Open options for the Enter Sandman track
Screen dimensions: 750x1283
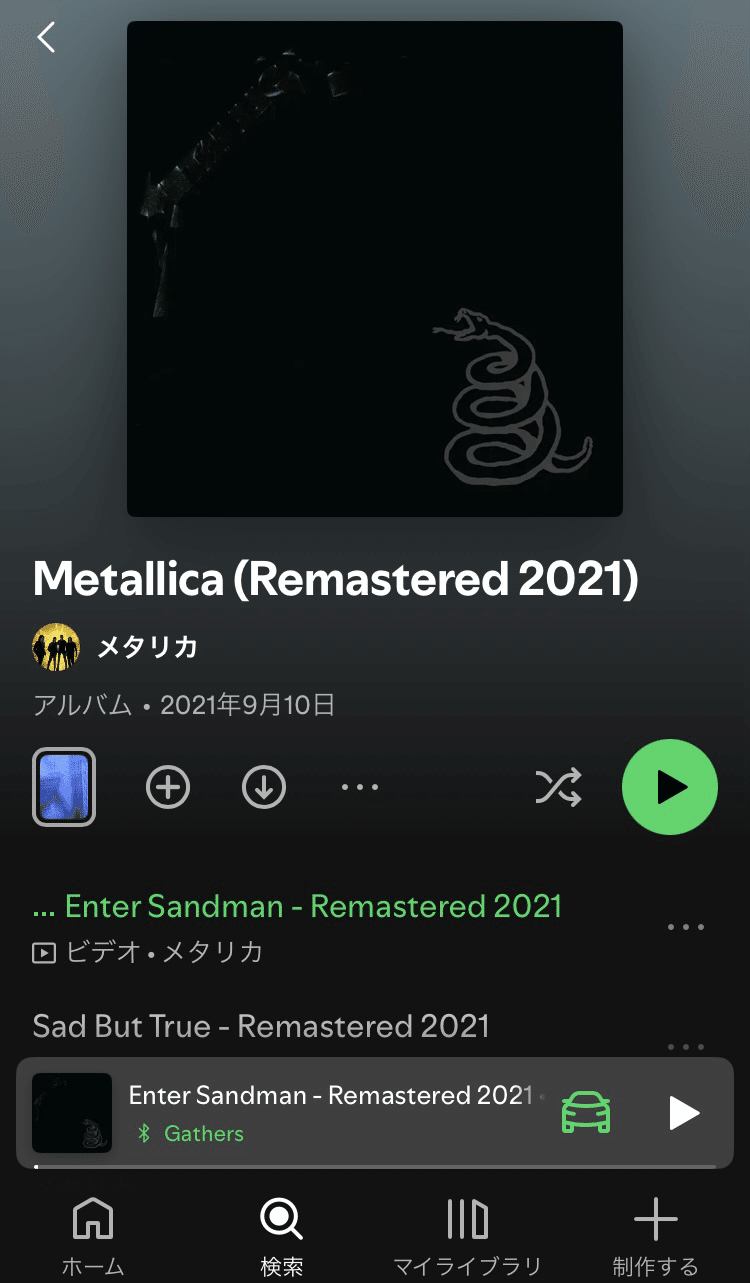(686, 927)
